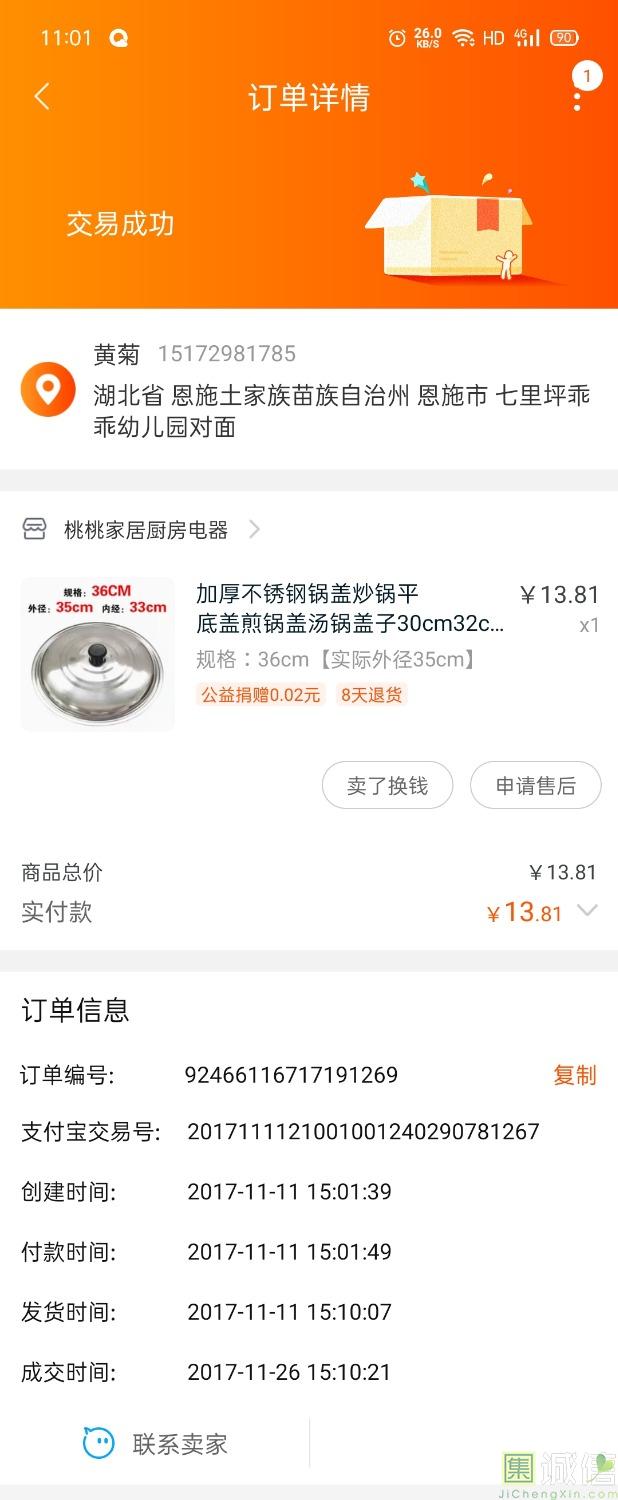Screen dimensions: 618x1500
Task: Contact the seller via 联系卖家
Action: [x=156, y=1443]
